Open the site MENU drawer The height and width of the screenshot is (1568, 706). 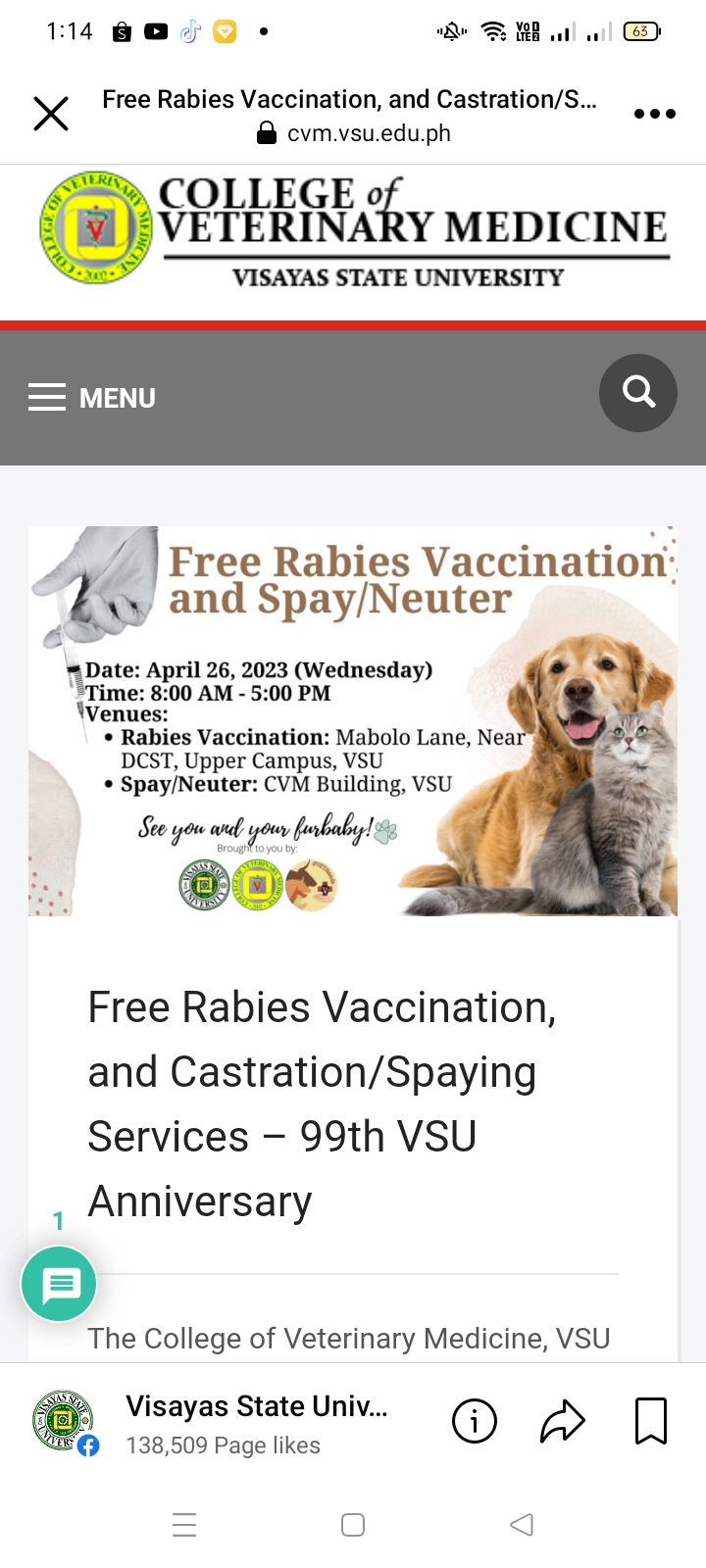coord(92,398)
